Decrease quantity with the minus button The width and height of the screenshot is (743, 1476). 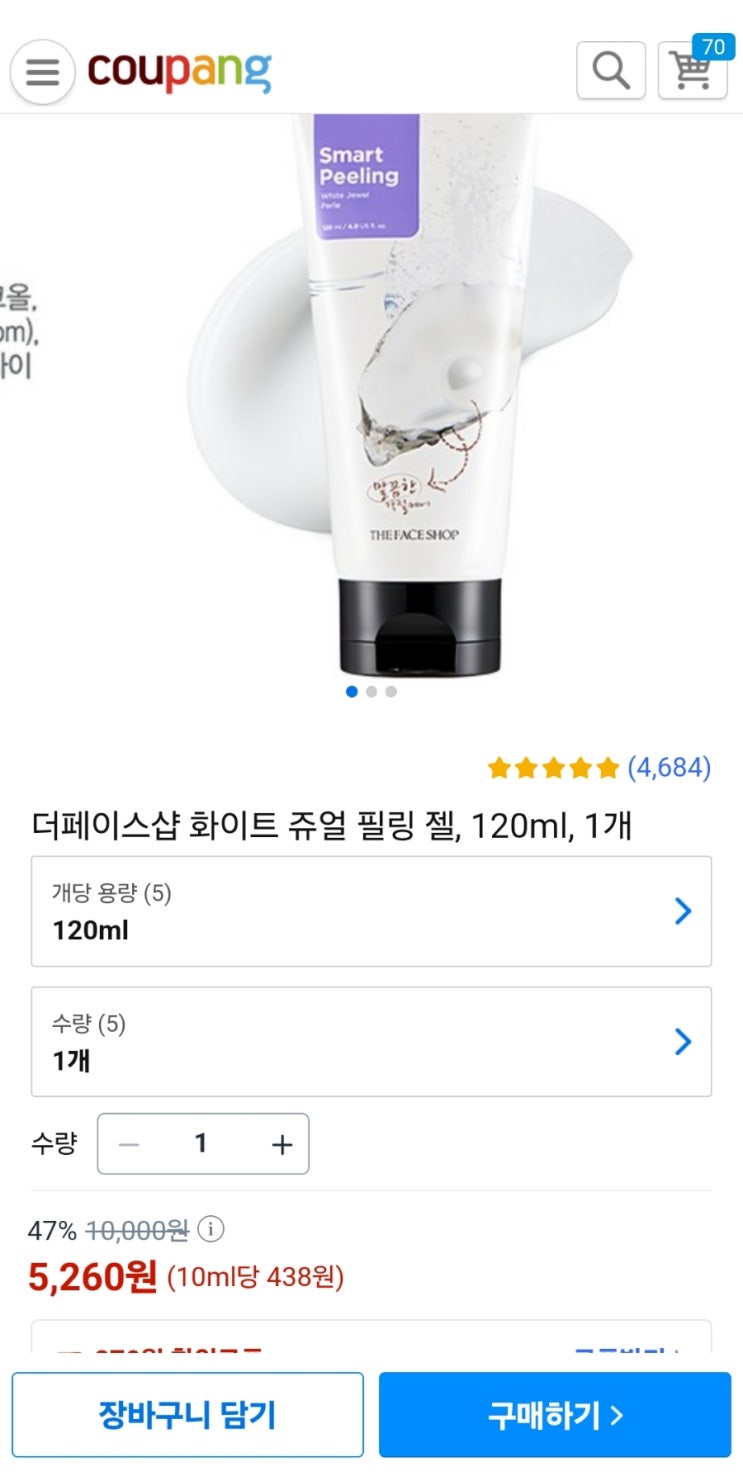[129, 1144]
